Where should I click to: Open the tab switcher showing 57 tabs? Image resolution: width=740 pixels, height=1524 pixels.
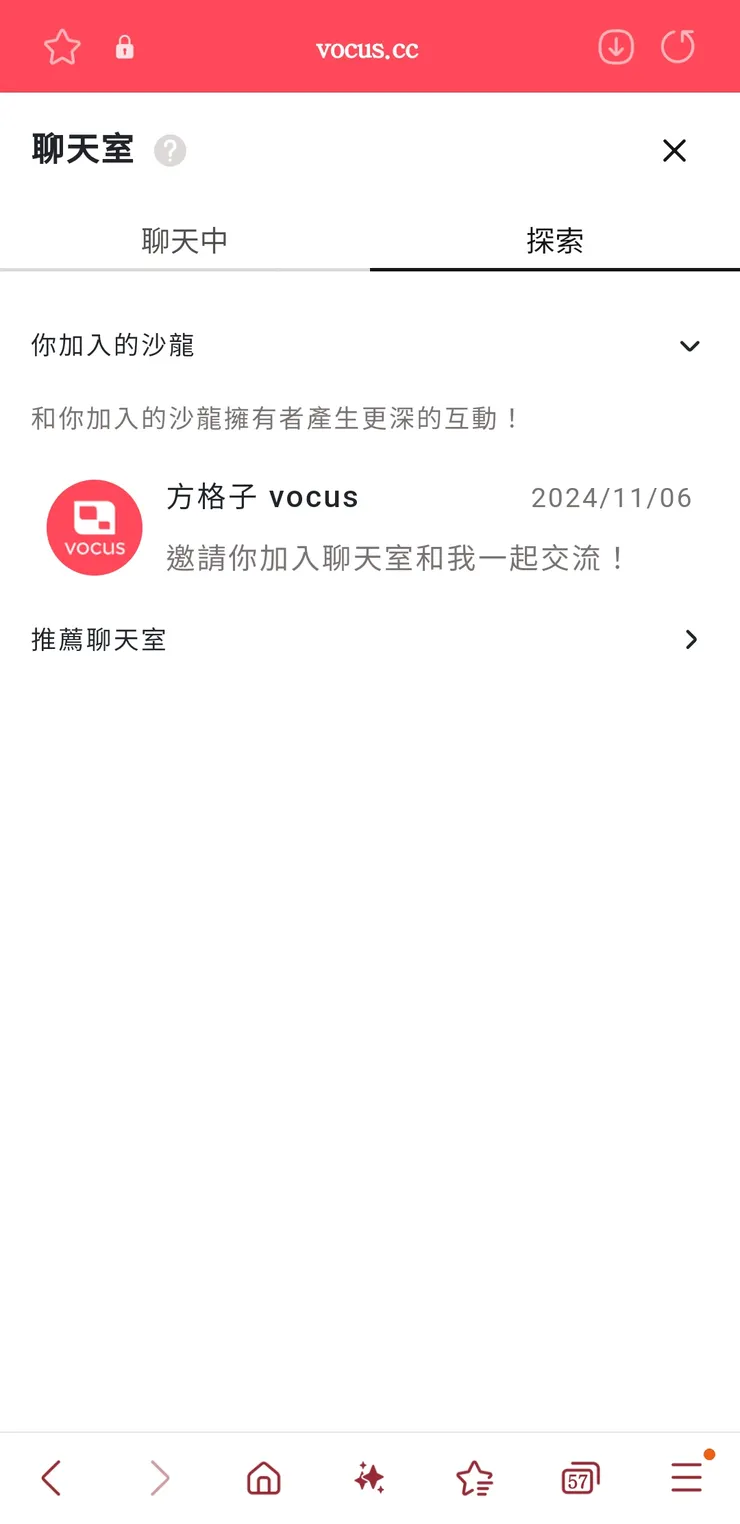coord(578,1477)
